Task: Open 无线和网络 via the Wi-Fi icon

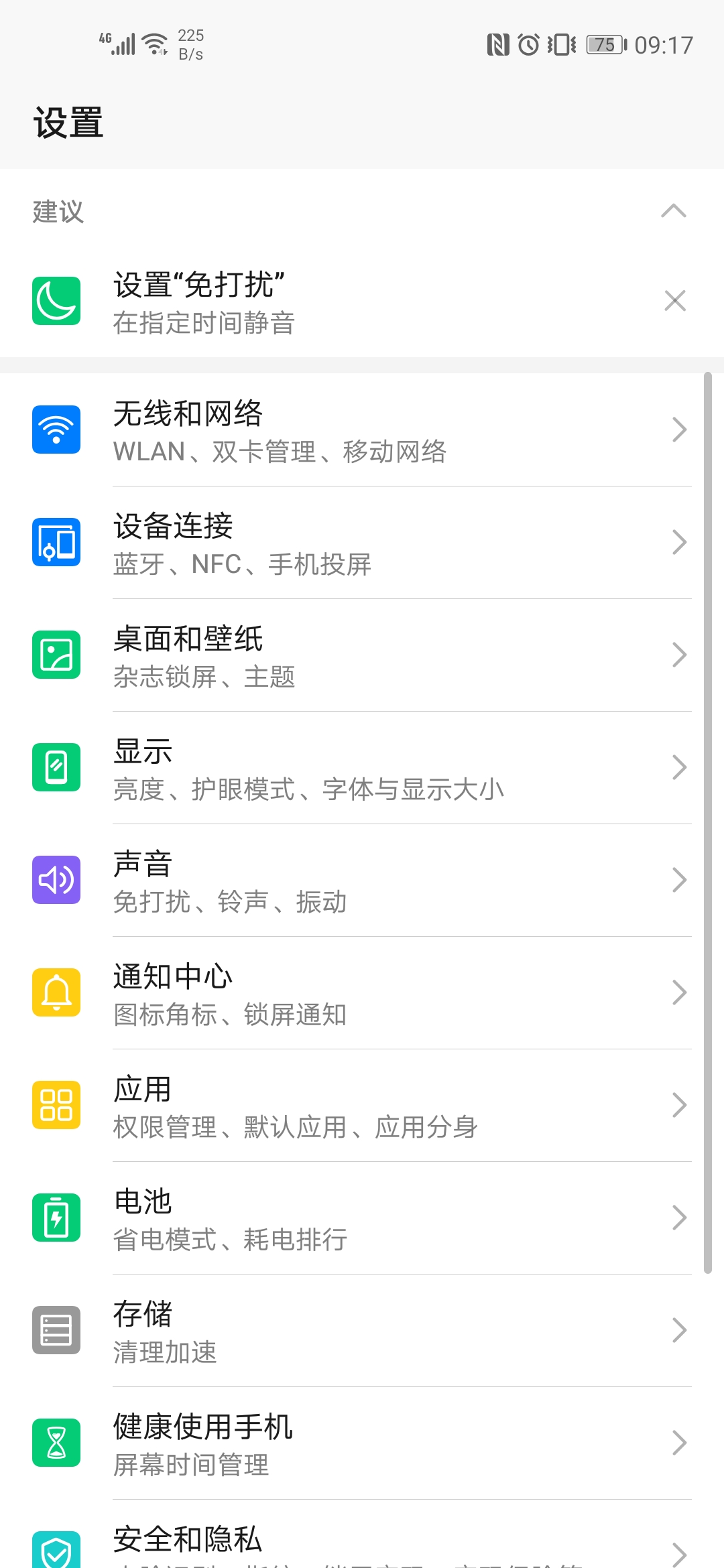Action: [57, 430]
